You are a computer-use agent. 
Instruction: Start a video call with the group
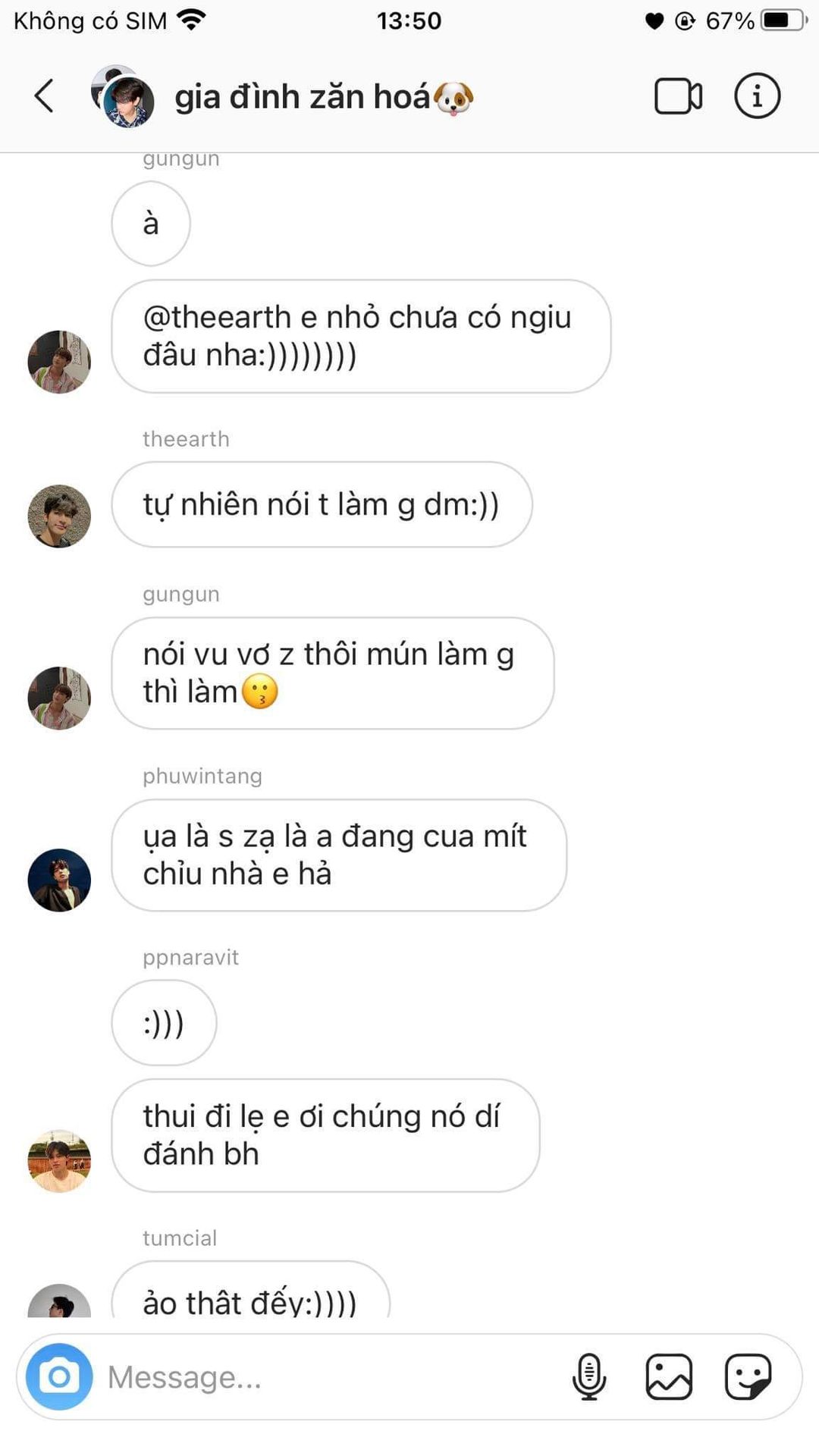677,96
